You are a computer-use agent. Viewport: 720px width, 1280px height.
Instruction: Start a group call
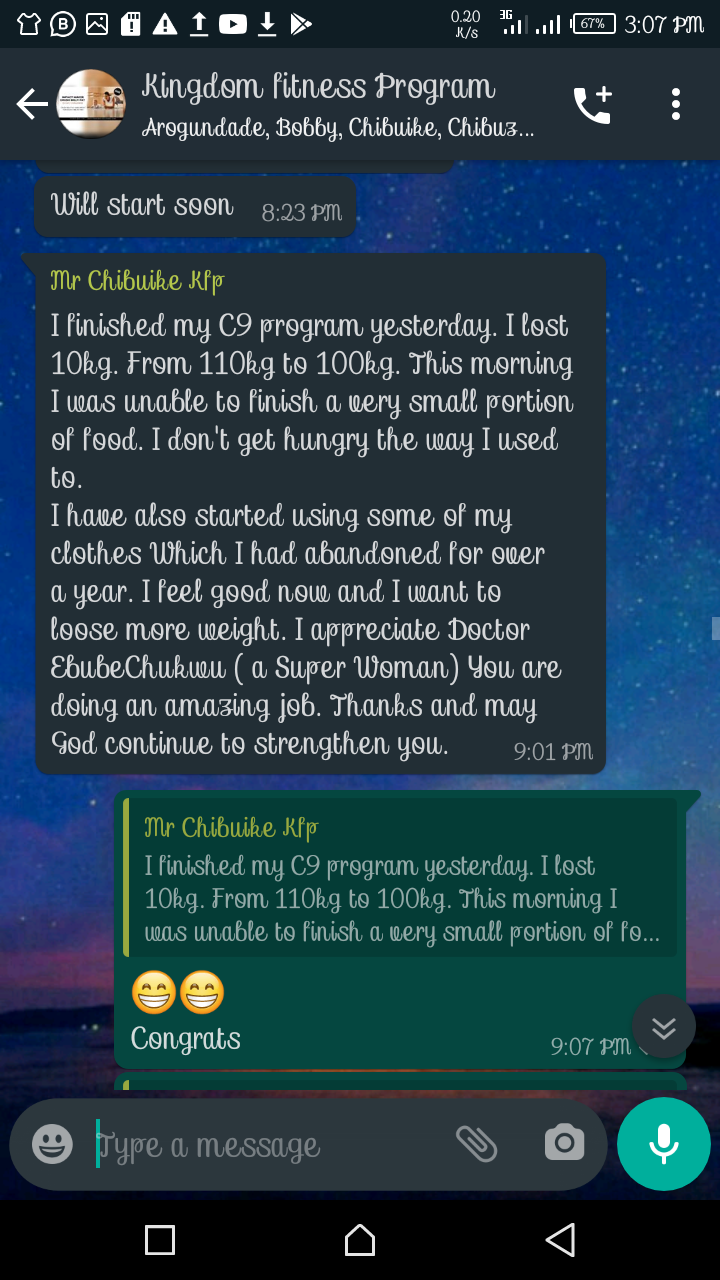pos(591,104)
